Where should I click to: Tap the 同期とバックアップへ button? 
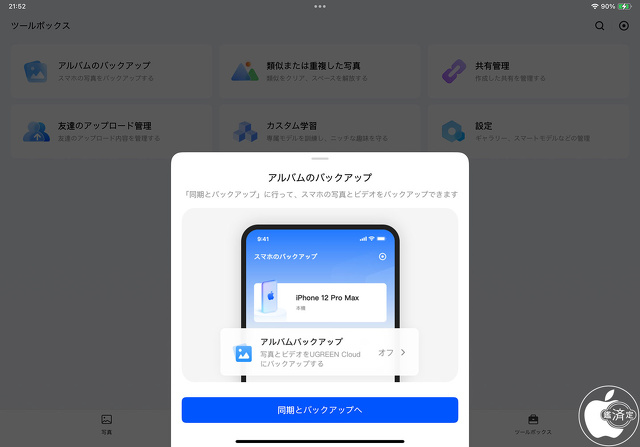point(319,410)
